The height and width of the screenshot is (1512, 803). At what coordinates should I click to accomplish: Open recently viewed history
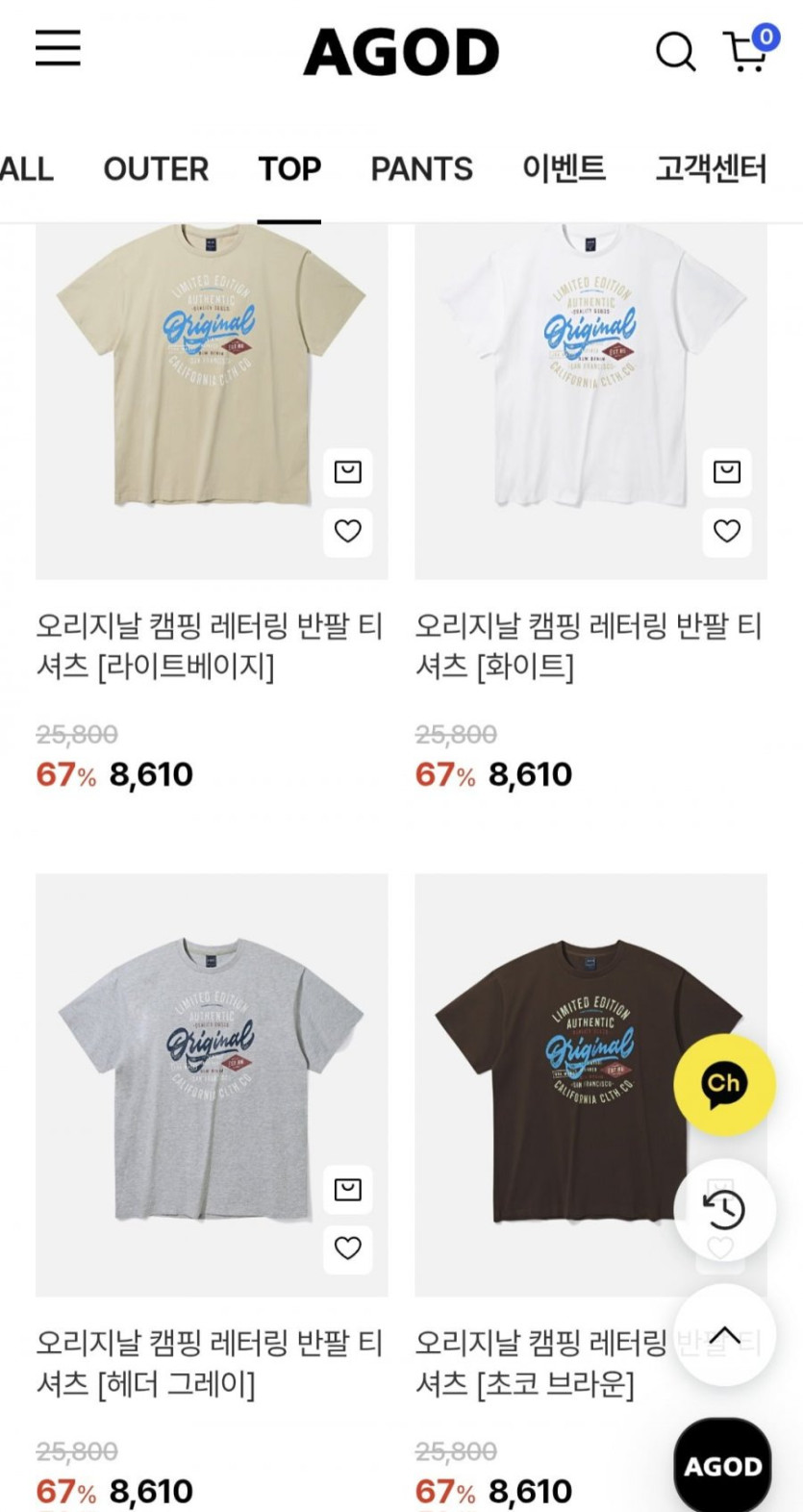click(724, 1210)
